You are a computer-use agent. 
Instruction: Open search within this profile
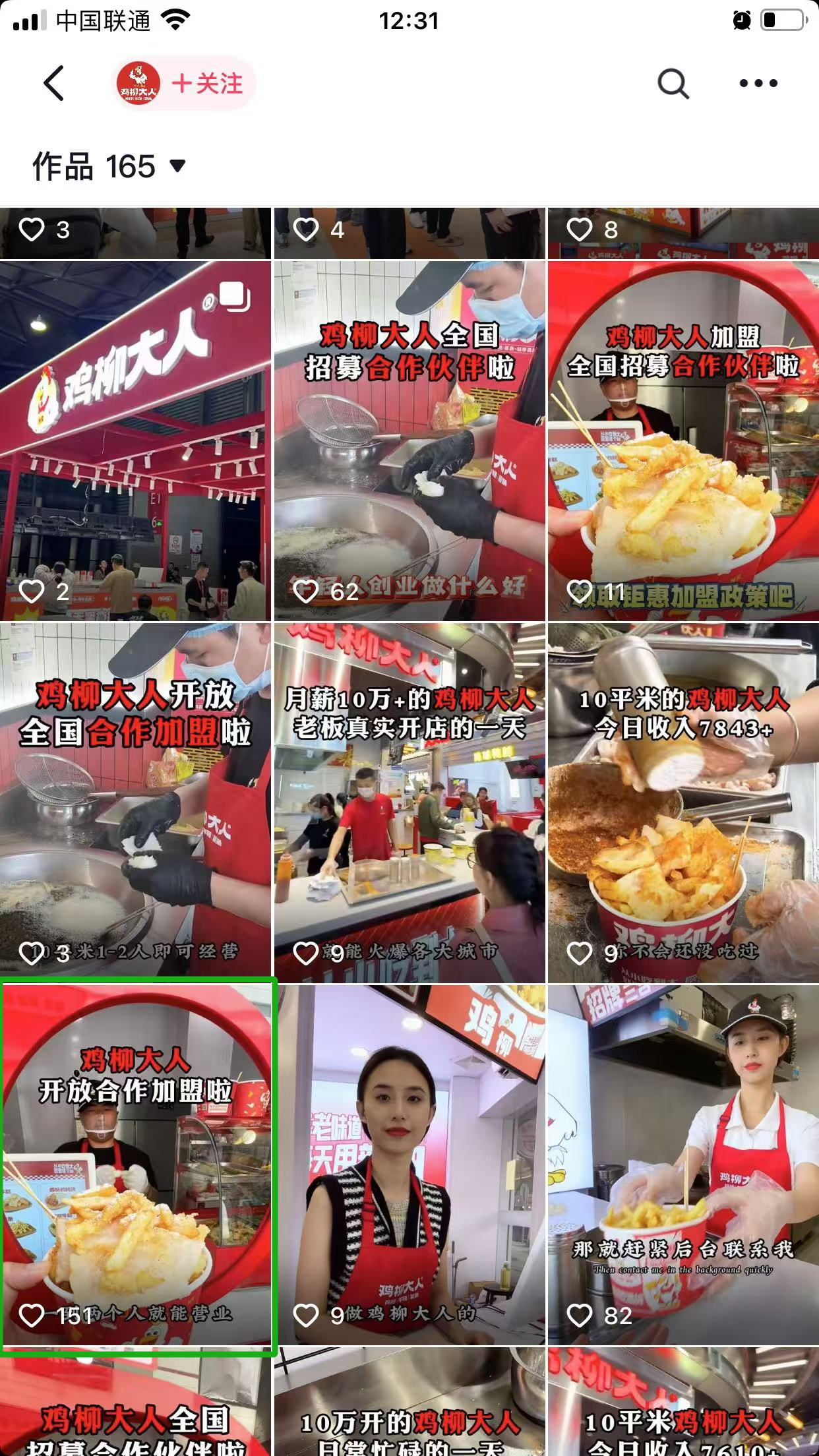click(673, 84)
